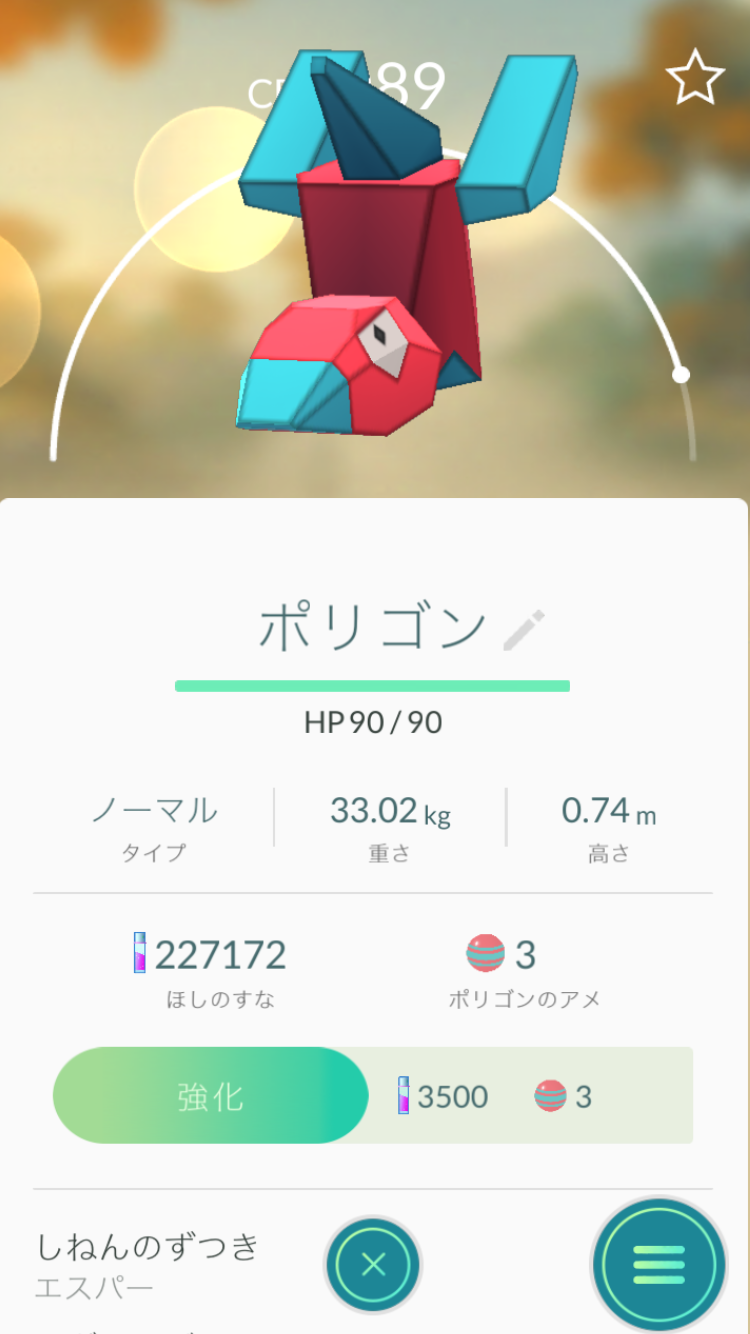Viewport: 750px width, 1334px height.
Task: Tap the 強化 power-up button
Action: pos(210,1096)
